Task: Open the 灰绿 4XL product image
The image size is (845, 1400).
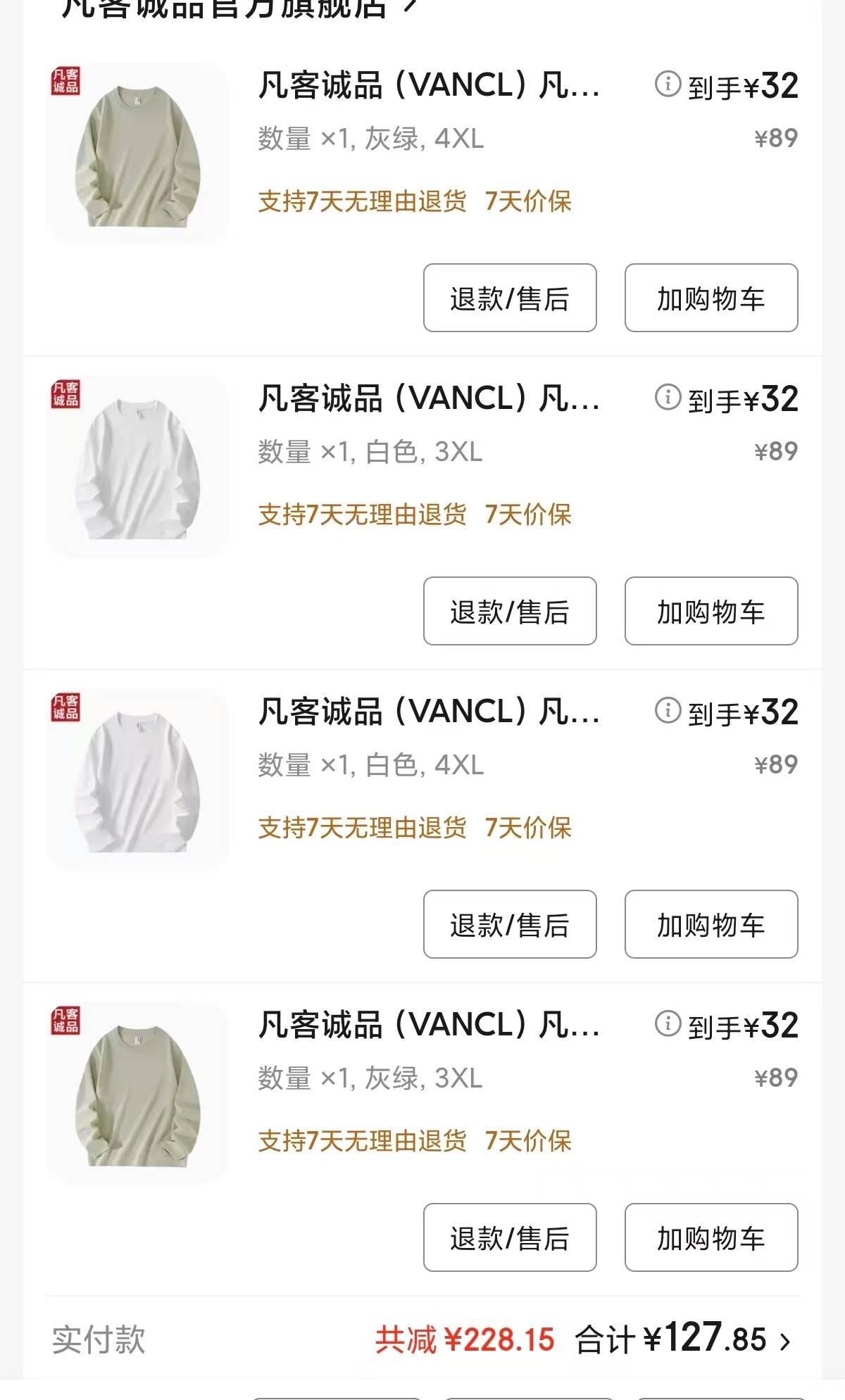Action: (138, 153)
